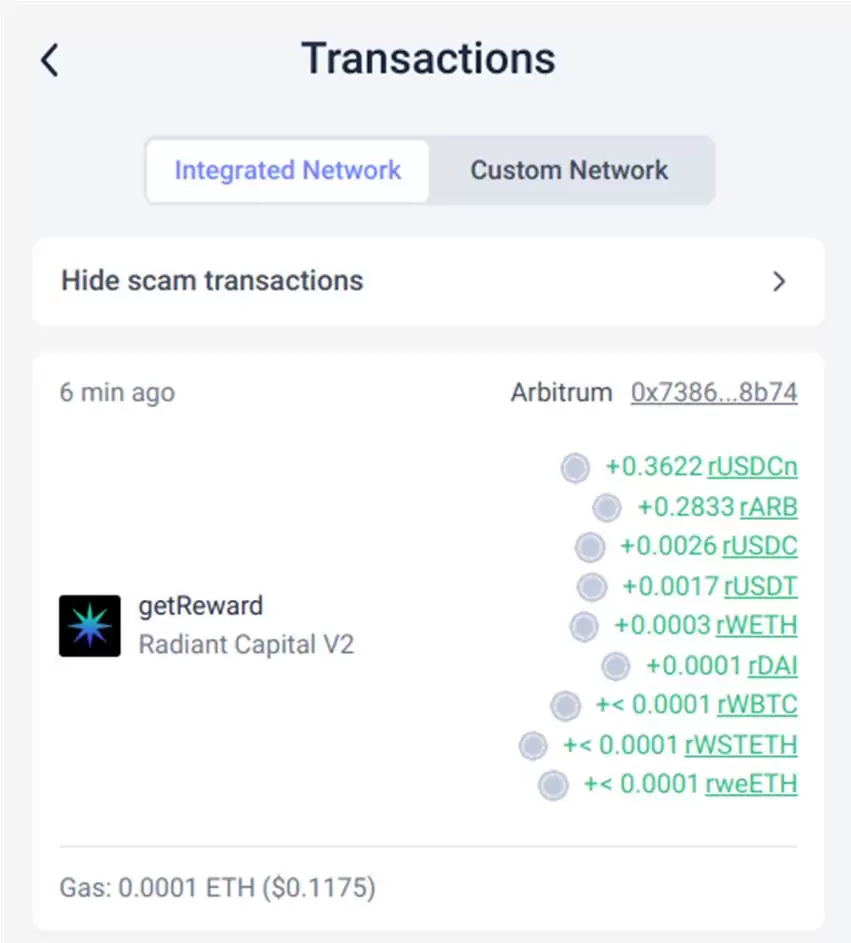The width and height of the screenshot is (851, 943).
Task: Open Hide scam transactions setting
Action: tap(427, 281)
